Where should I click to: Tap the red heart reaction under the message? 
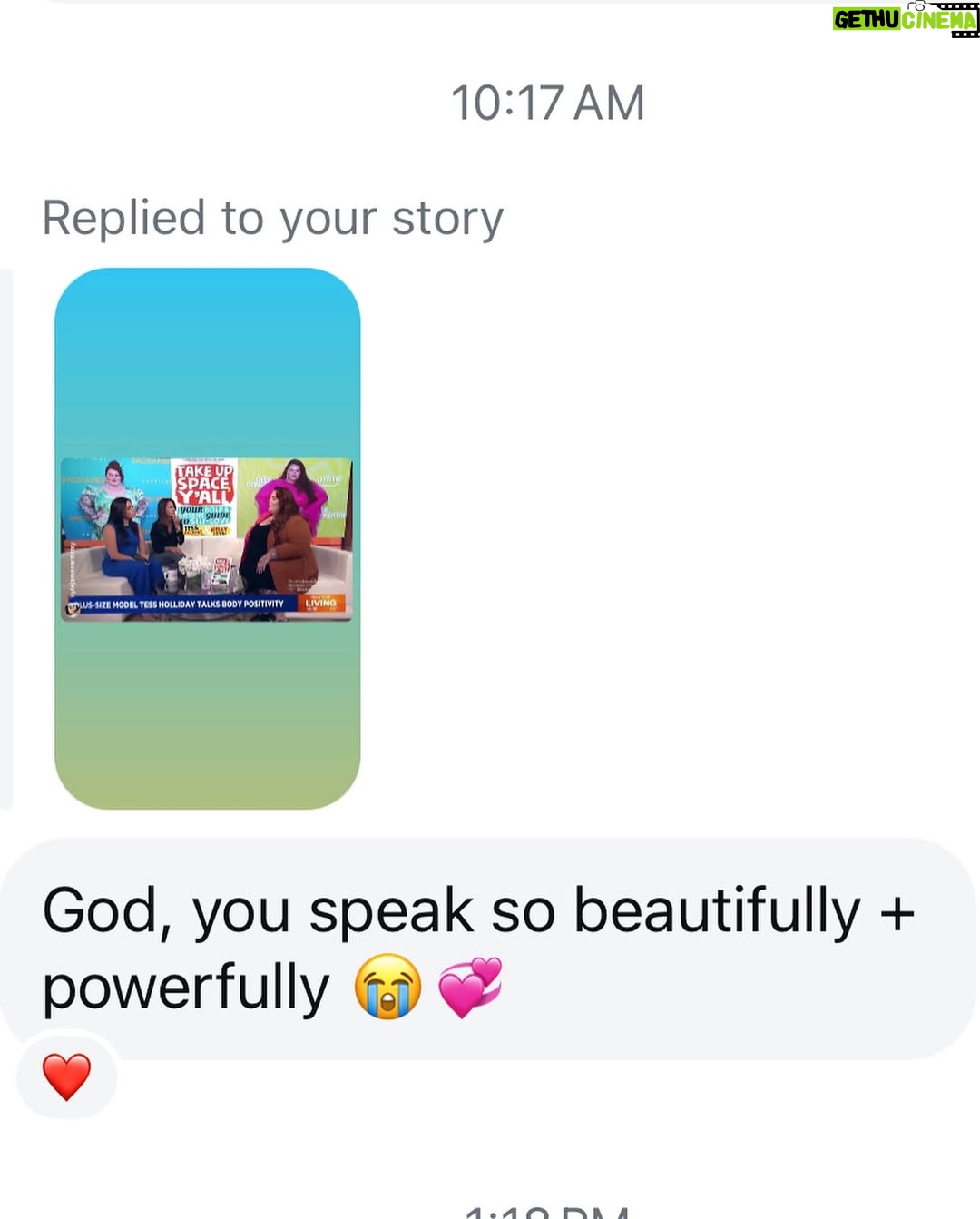67,1076
